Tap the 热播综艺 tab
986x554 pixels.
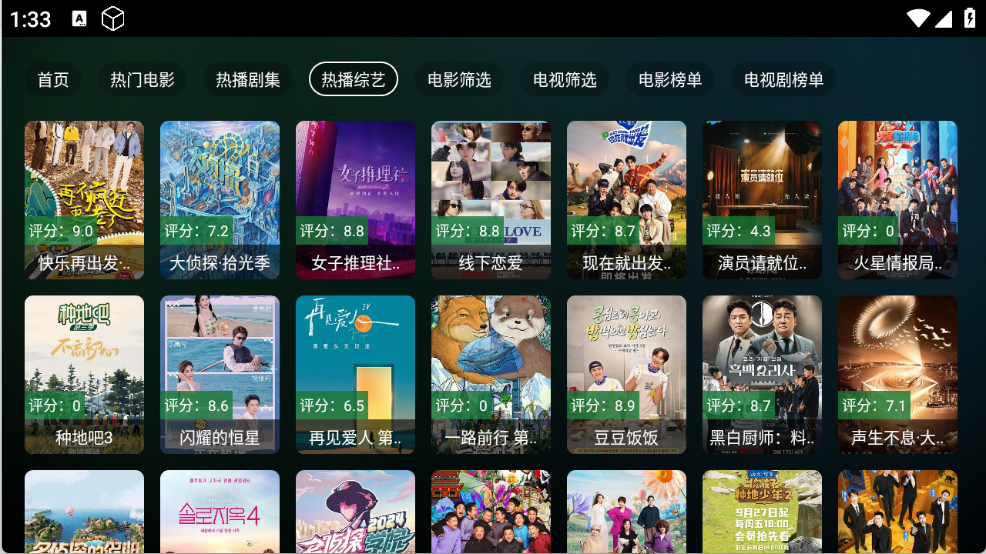353,80
